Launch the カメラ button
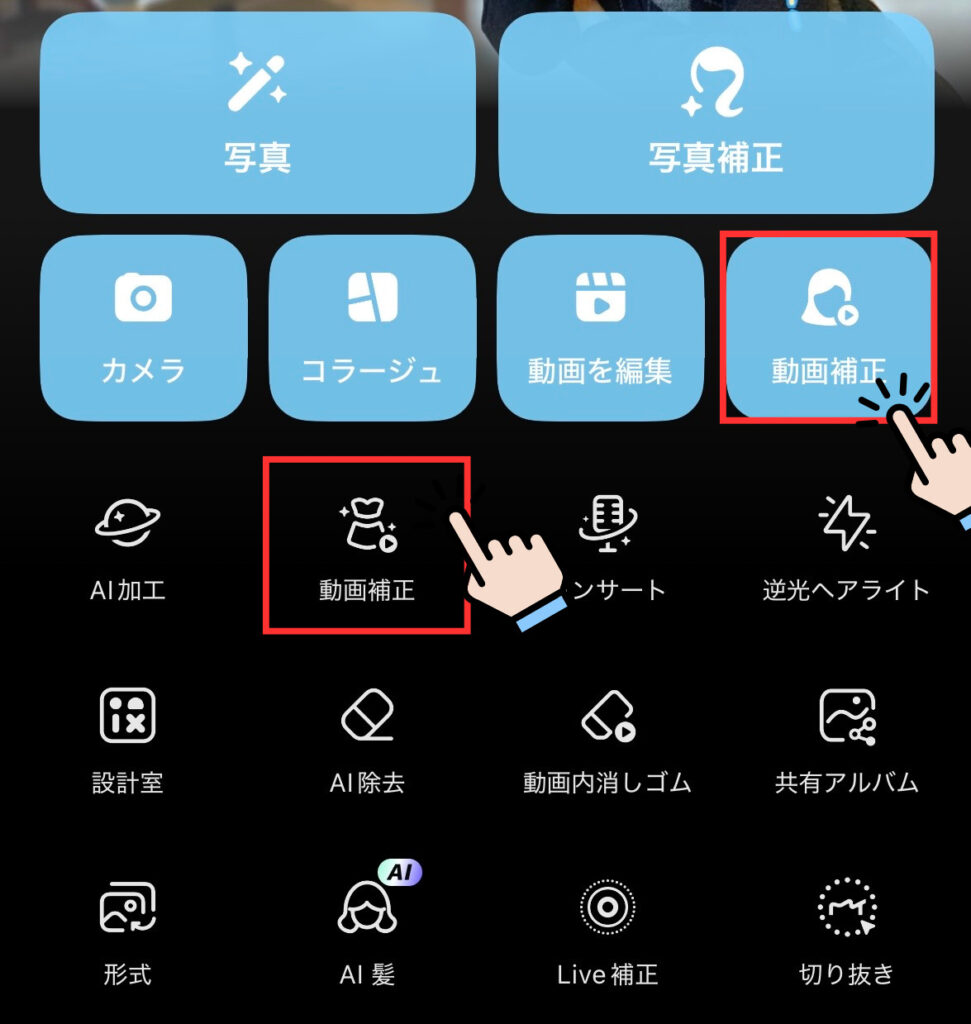 143,327
